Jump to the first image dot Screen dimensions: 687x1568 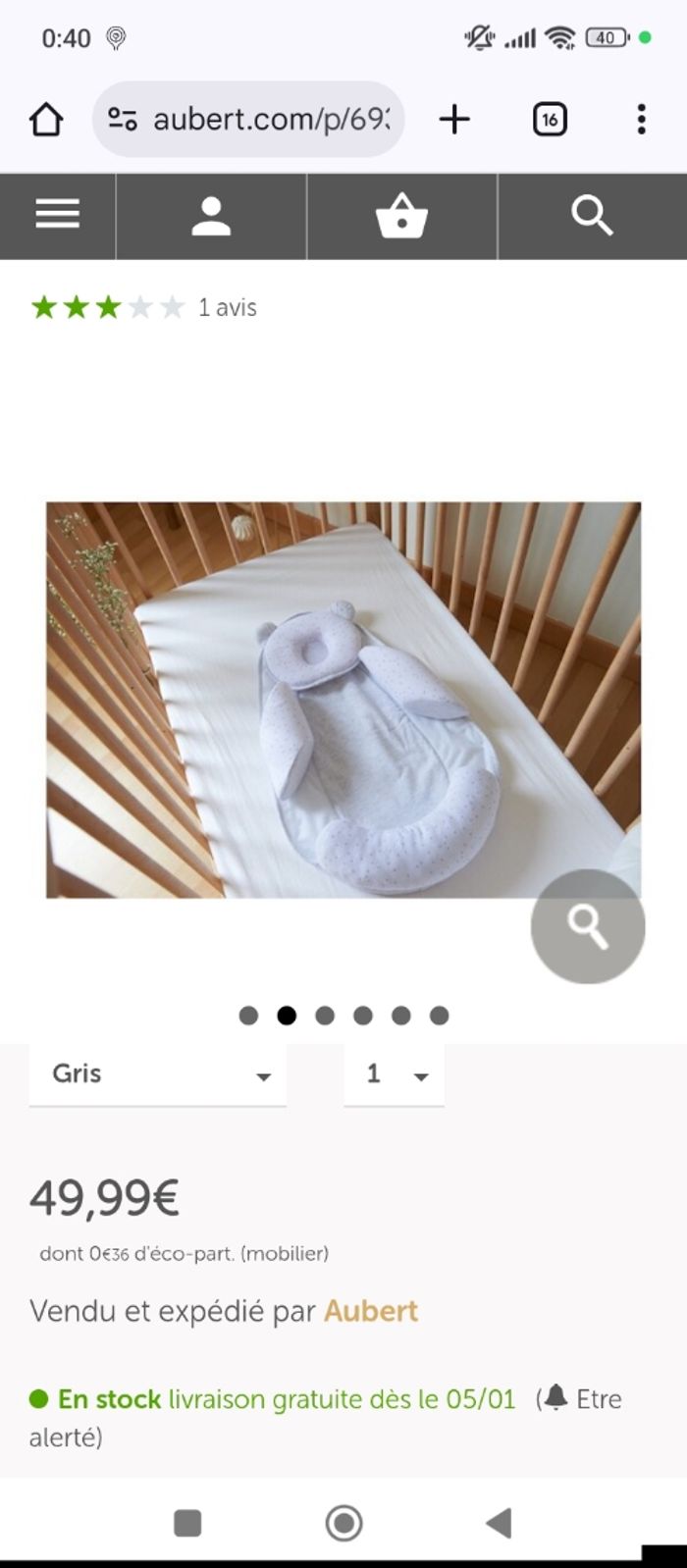(x=248, y=1016)
